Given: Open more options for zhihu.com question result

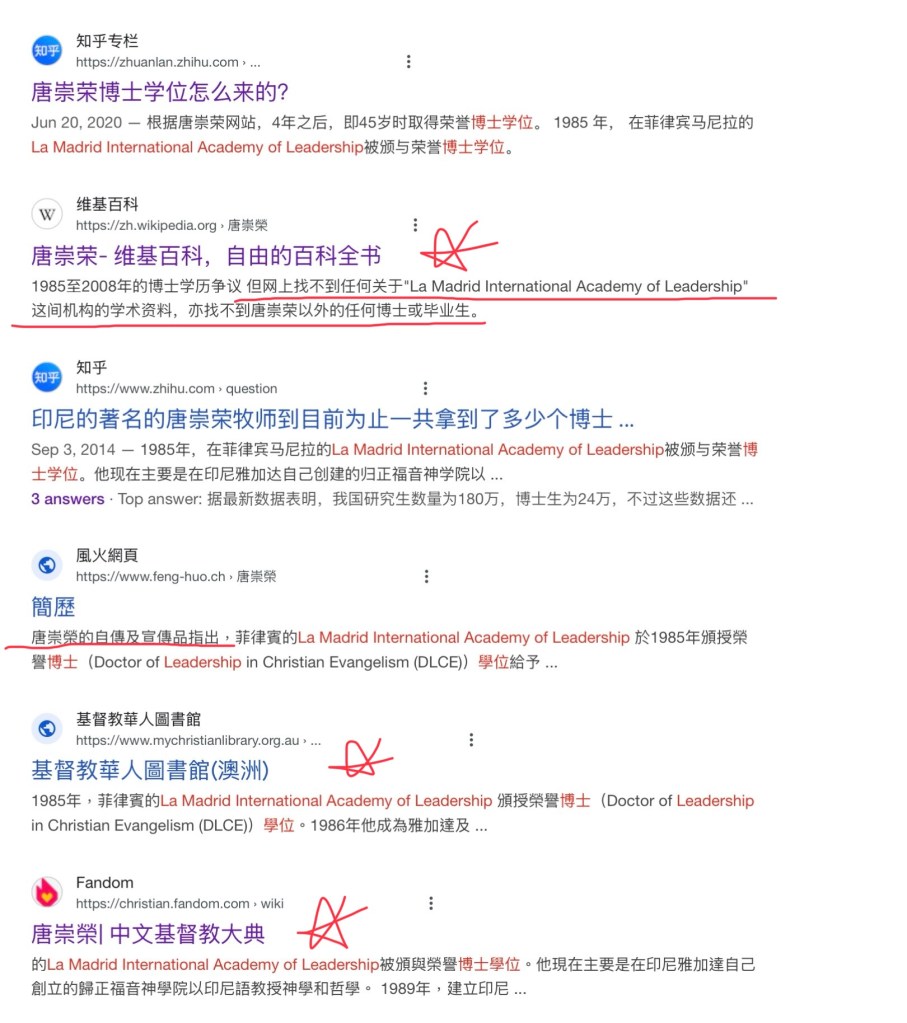Looking at the screenshot, I should [x=425, y=388].
